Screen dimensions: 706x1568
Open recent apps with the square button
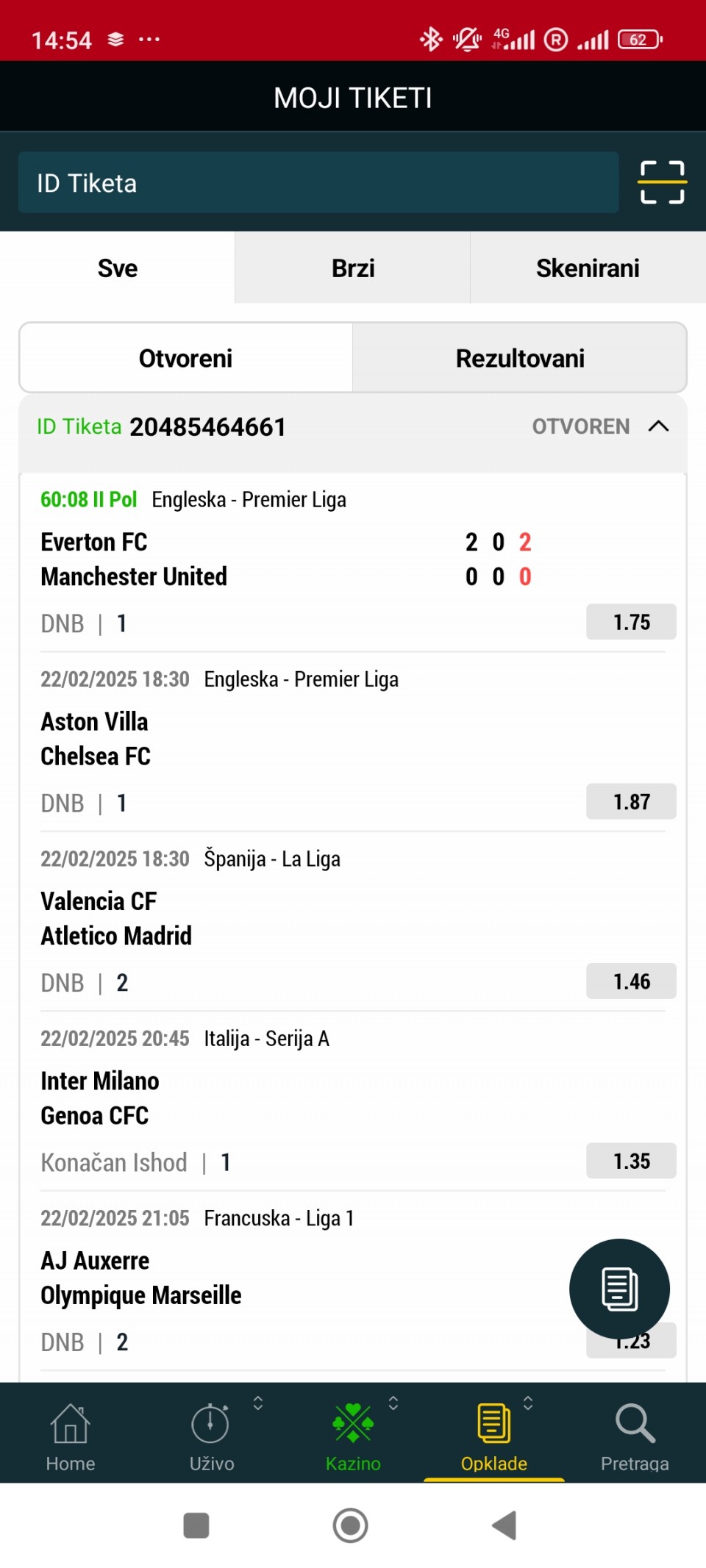pos(196,1525)
